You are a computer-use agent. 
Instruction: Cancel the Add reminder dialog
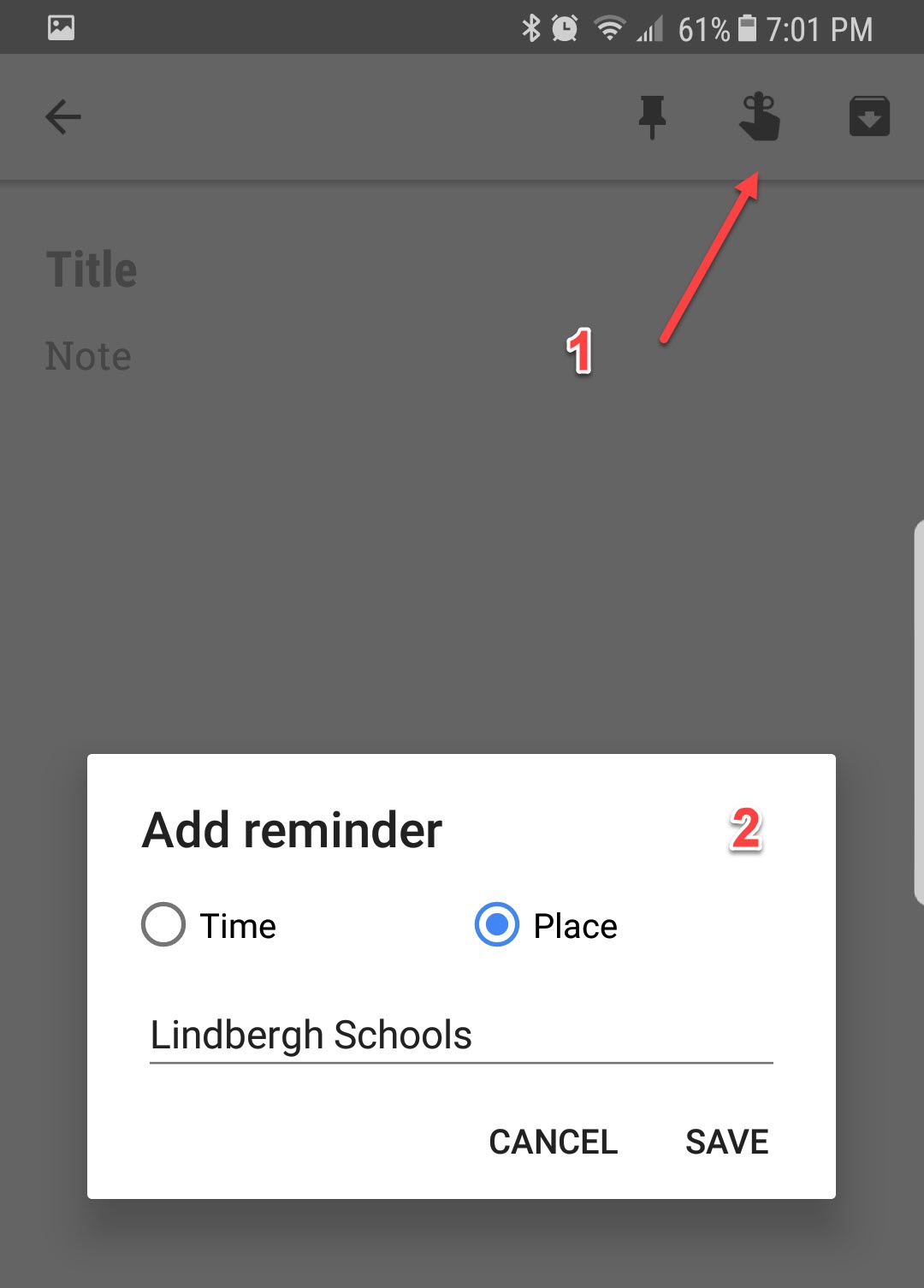pyautogui.click(x=553, y=1142)
